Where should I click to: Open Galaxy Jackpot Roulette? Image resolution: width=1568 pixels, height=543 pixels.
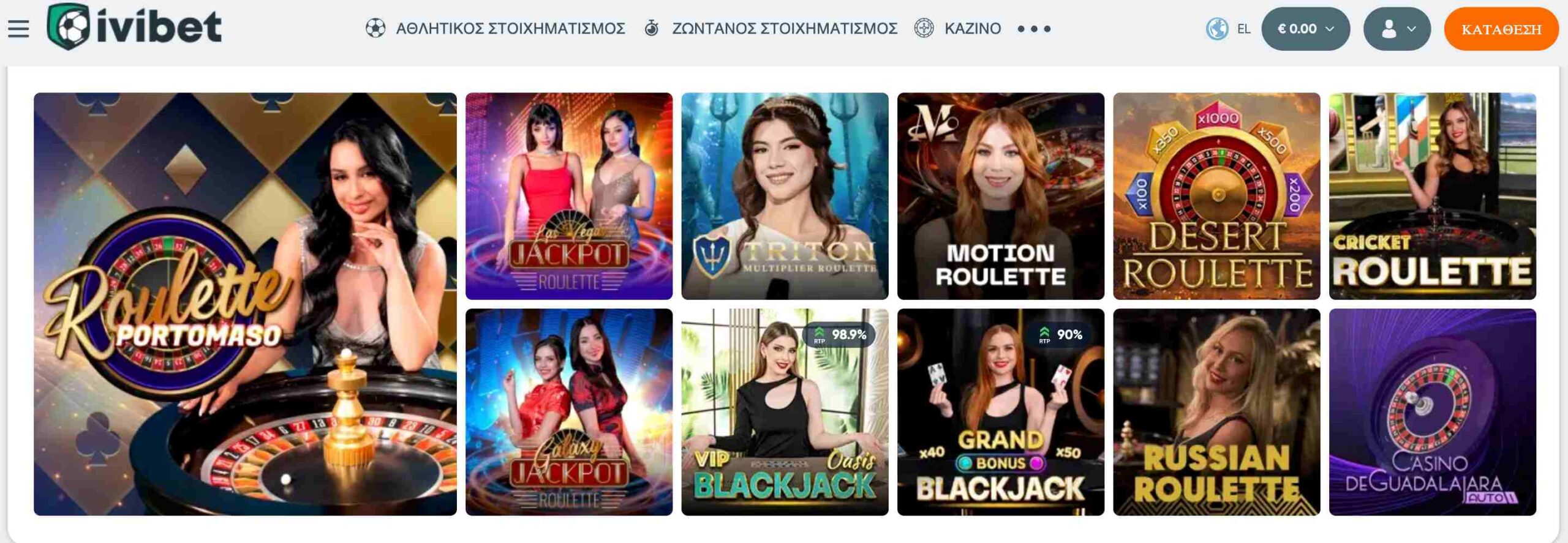click(x=568, y=411)
